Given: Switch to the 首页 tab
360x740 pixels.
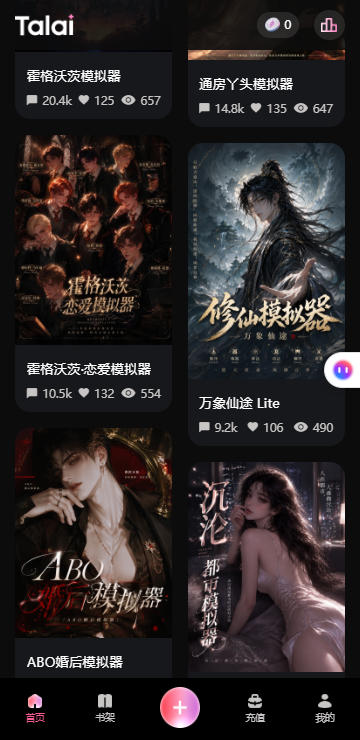Looking at the screenshot, I should click(x=35, y=708).
